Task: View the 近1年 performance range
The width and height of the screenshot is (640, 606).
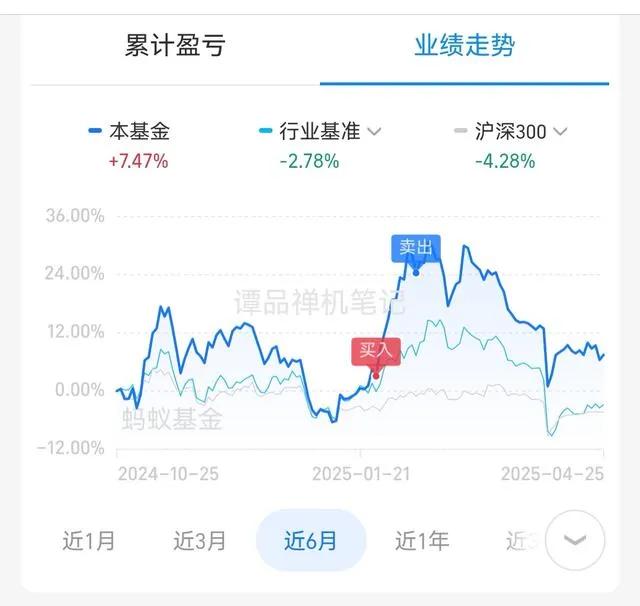Action: 422,541
